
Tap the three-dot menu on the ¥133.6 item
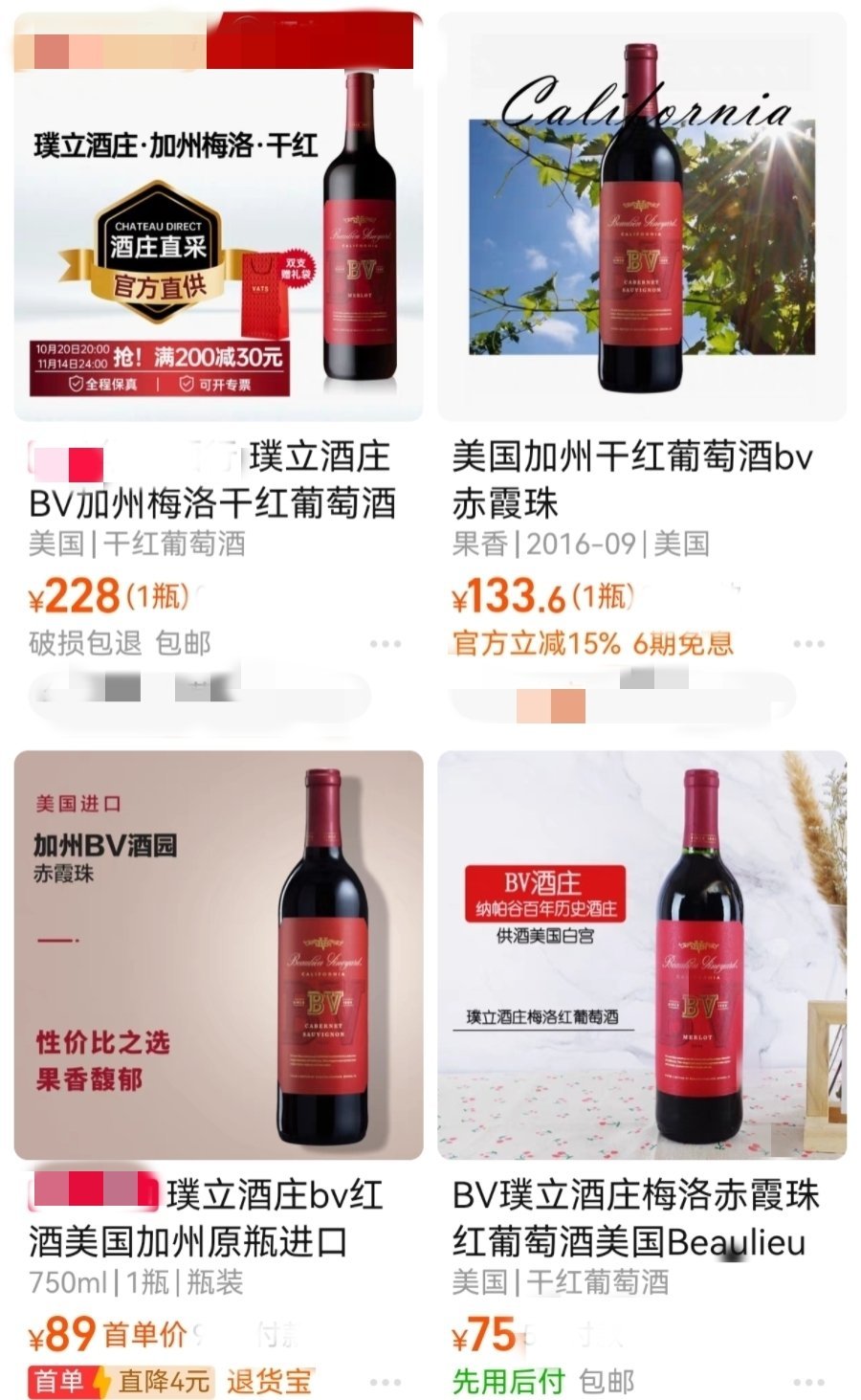[808, 644]
